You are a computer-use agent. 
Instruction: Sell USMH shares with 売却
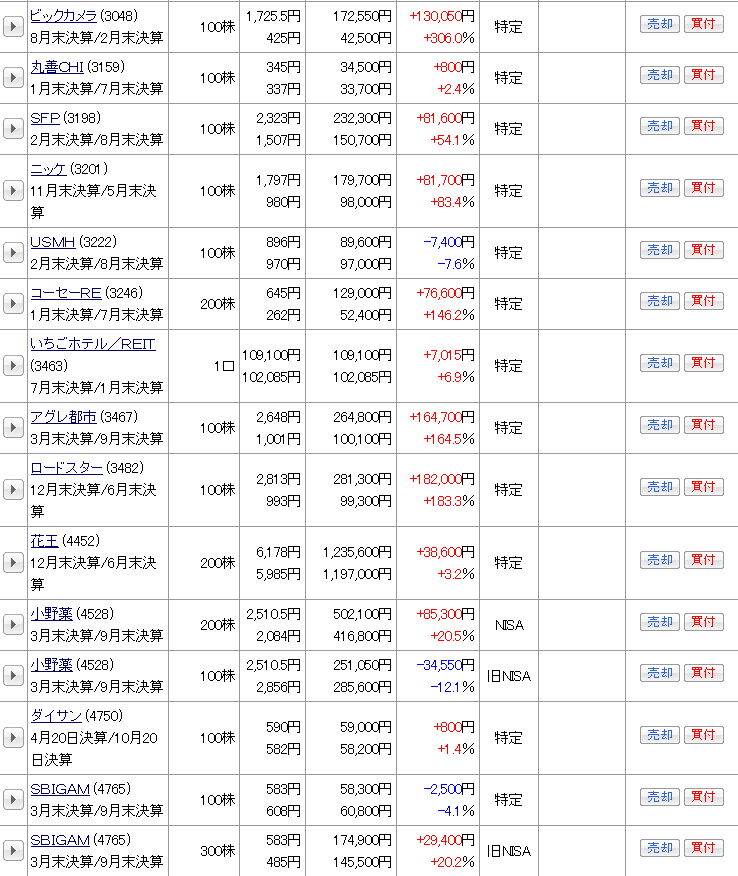point(659,250)
